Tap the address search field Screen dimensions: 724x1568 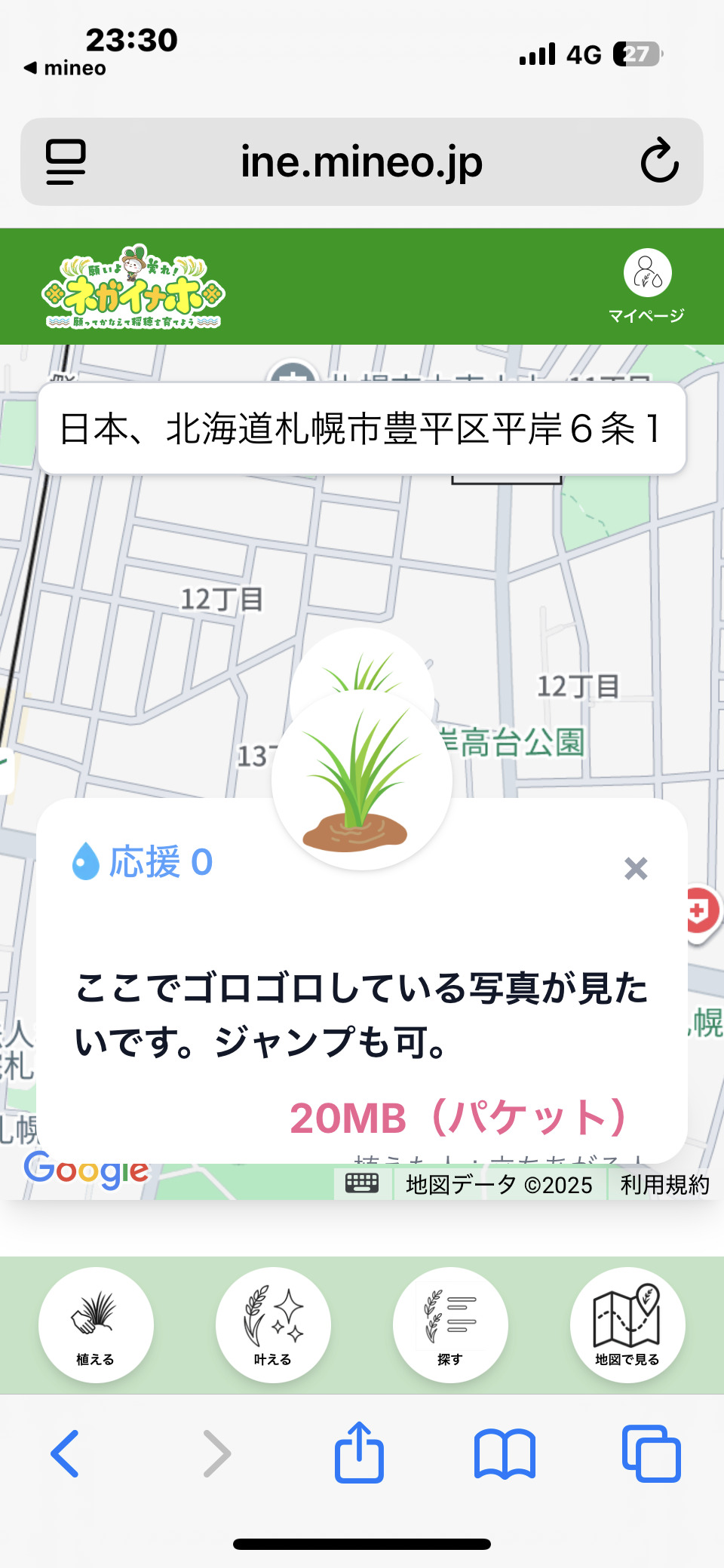362,429
